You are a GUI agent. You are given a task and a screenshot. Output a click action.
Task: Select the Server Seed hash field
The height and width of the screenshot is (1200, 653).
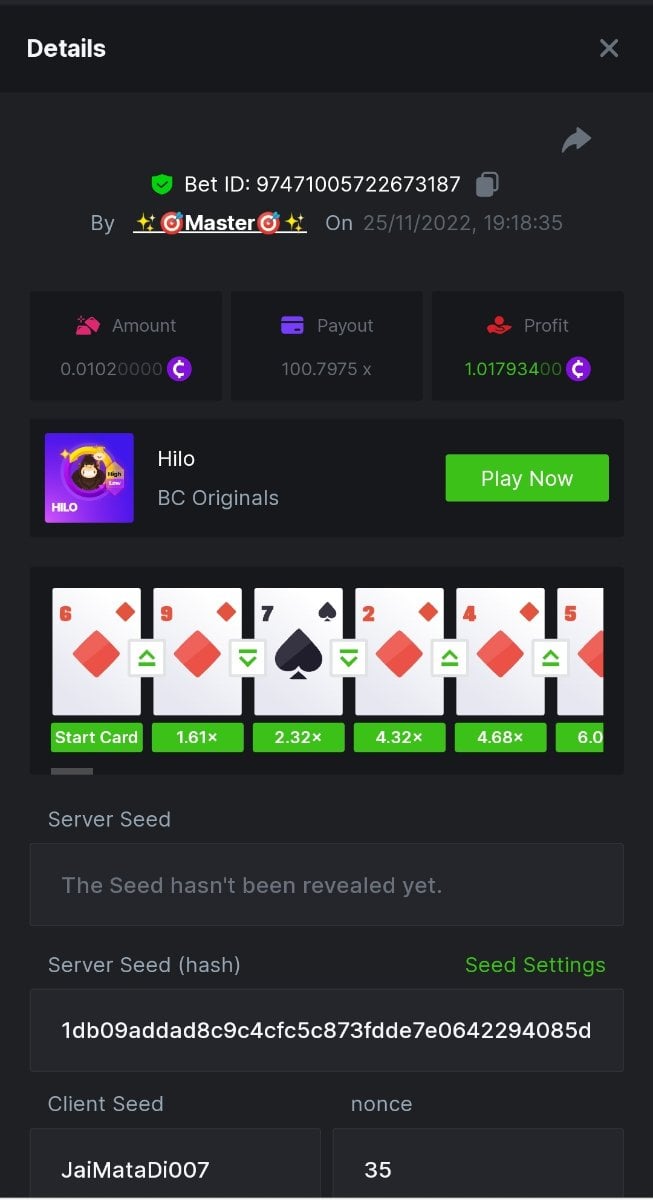point(326,1030)
